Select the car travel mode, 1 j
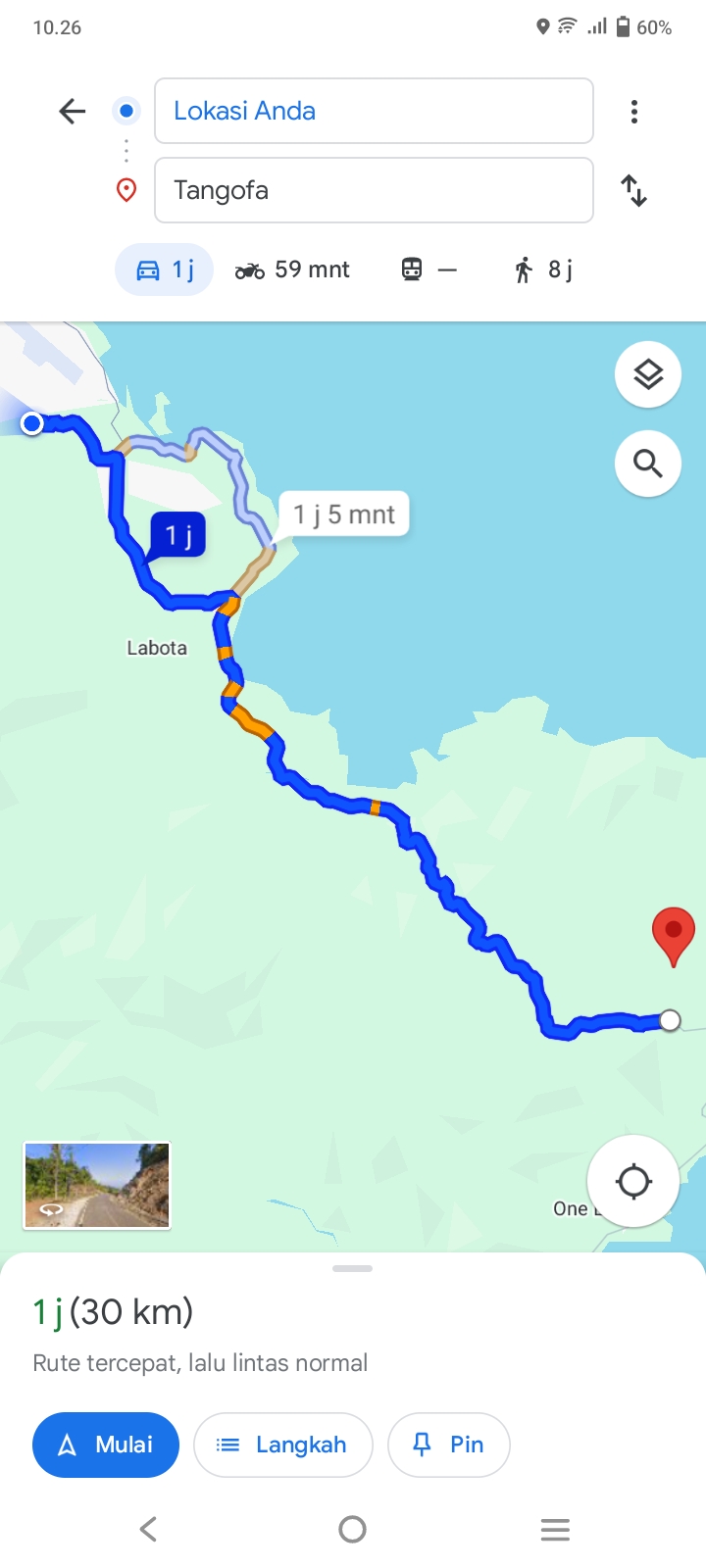The height and width of the screenshot is (1568, 706). [164, 269]
